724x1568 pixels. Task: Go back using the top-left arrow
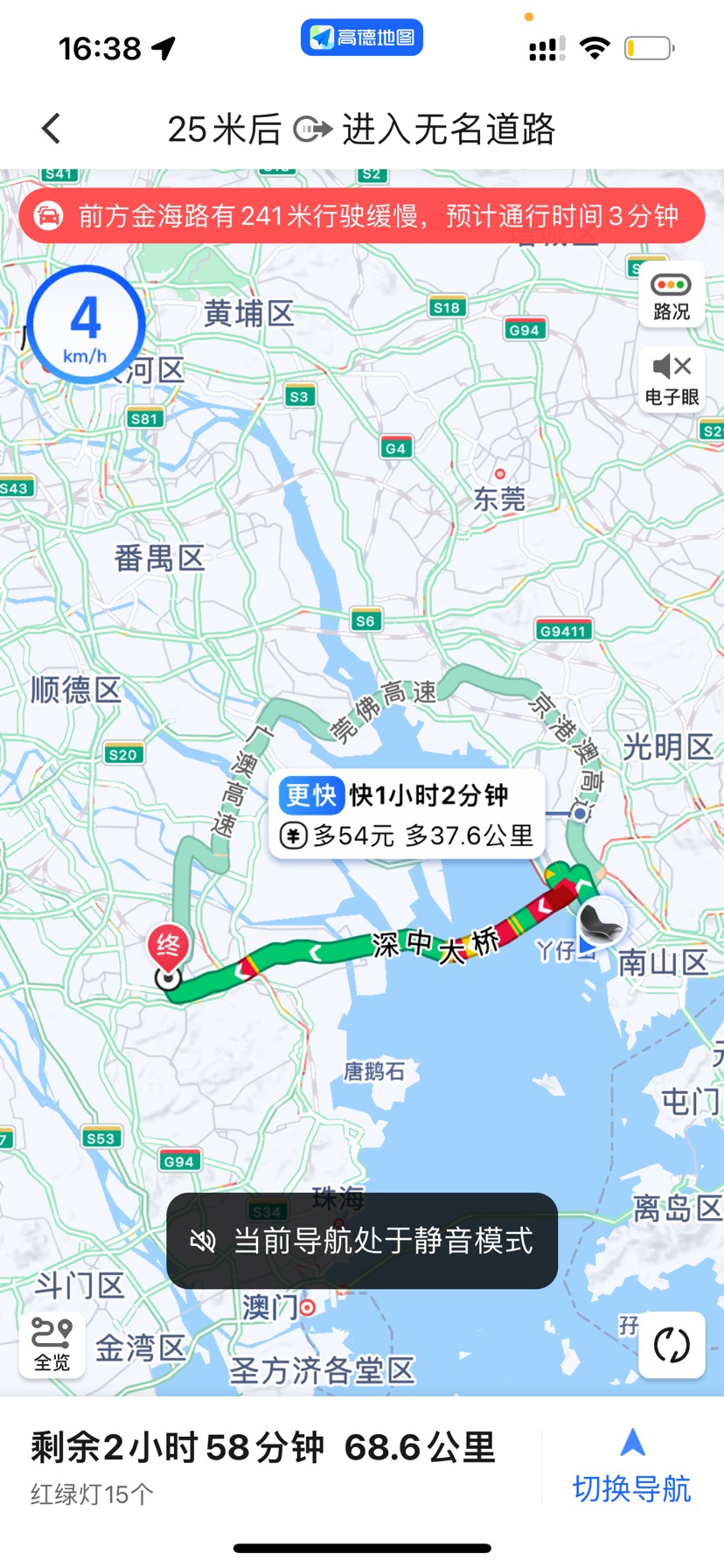52,129
